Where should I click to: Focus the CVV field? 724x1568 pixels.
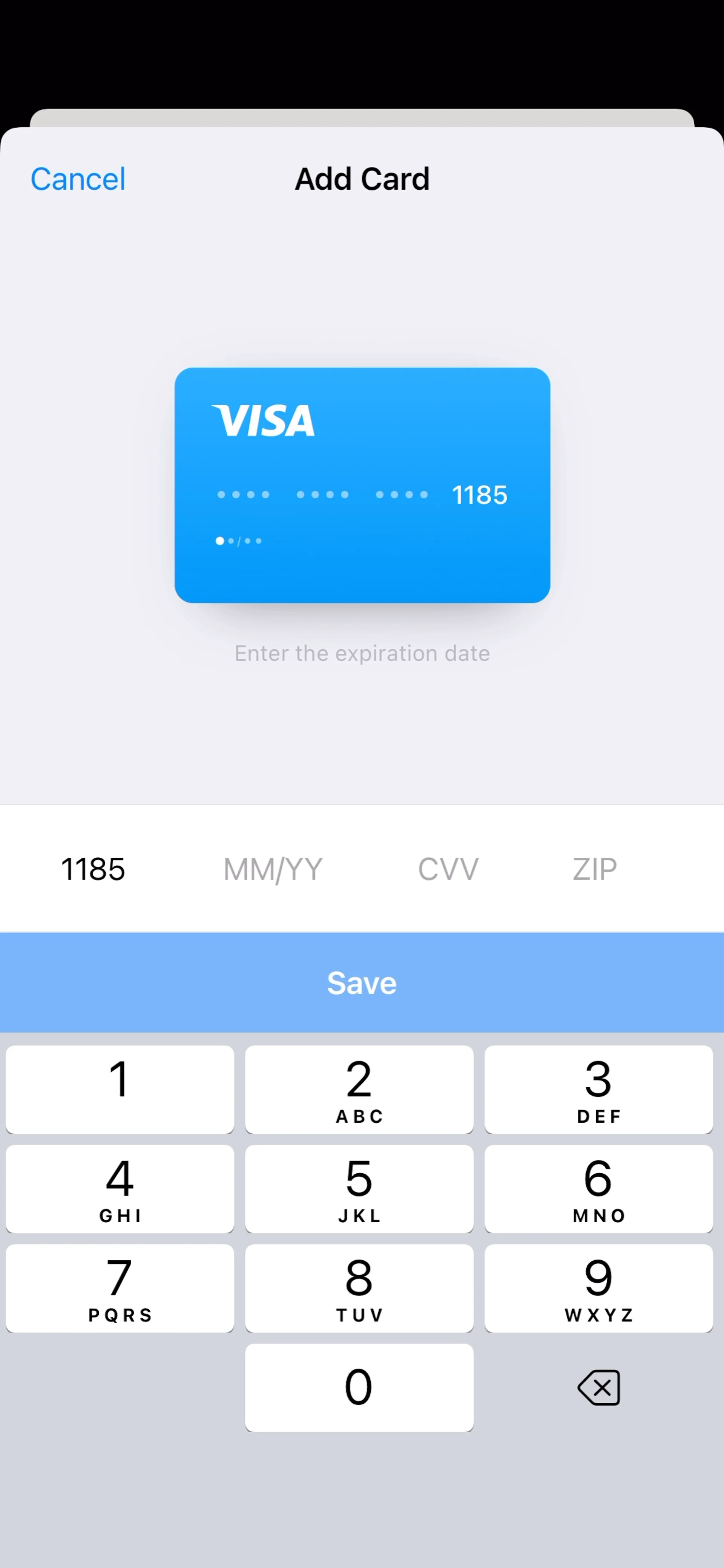click(x=448, y=869)
